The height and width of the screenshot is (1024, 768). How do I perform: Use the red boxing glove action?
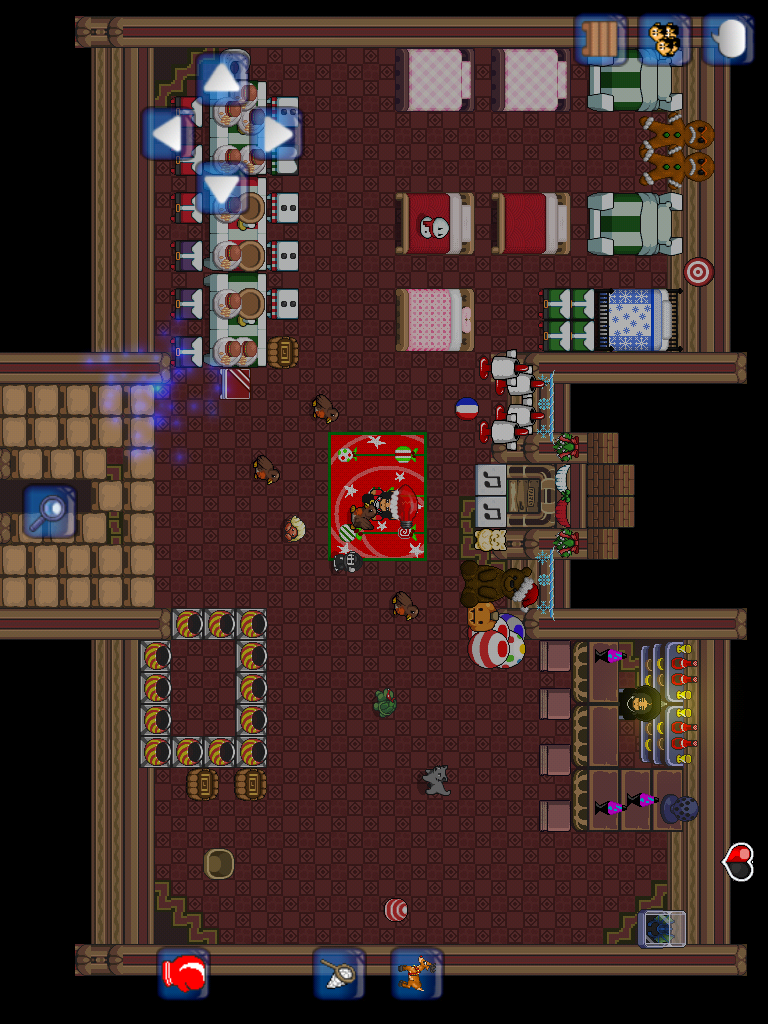pos(183,974)
